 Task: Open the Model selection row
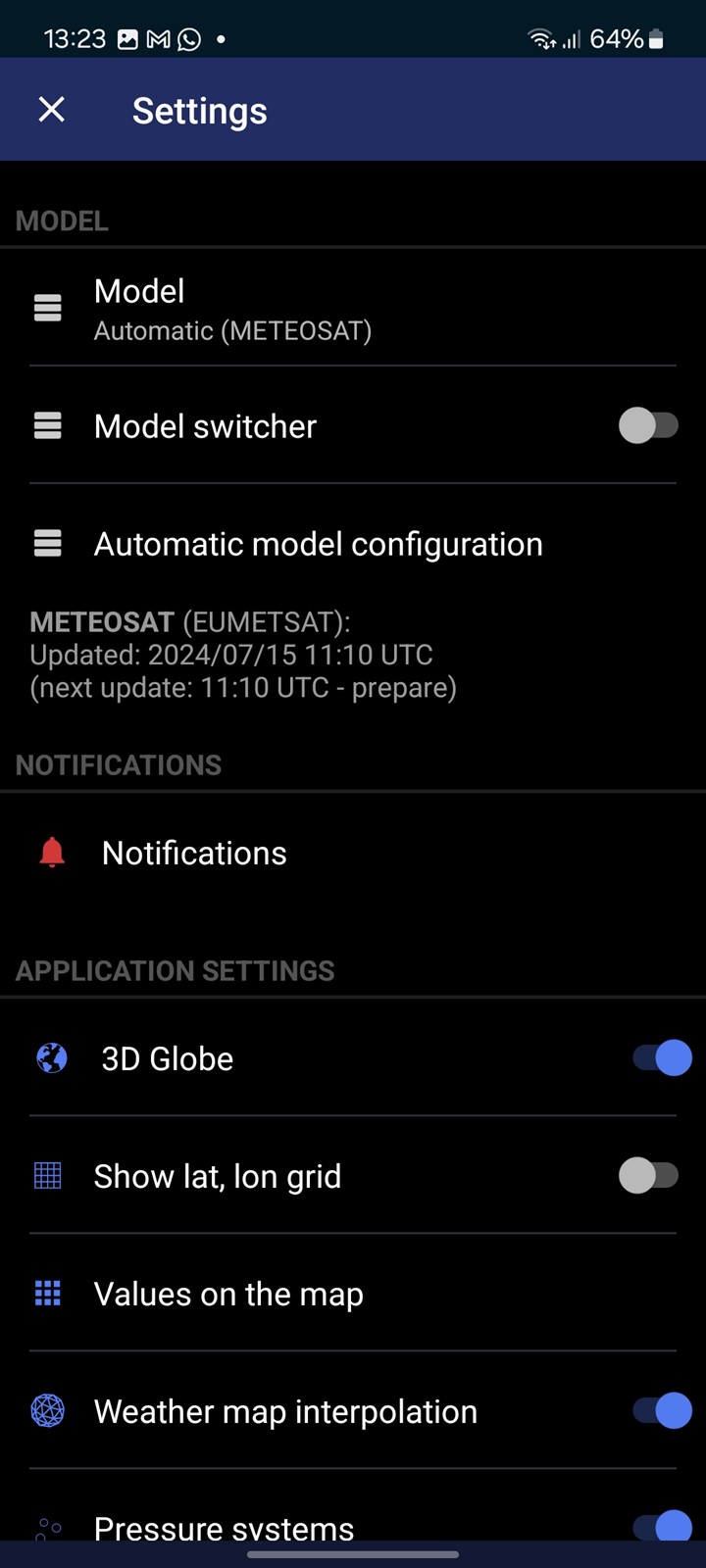click(x=353, y=308)
